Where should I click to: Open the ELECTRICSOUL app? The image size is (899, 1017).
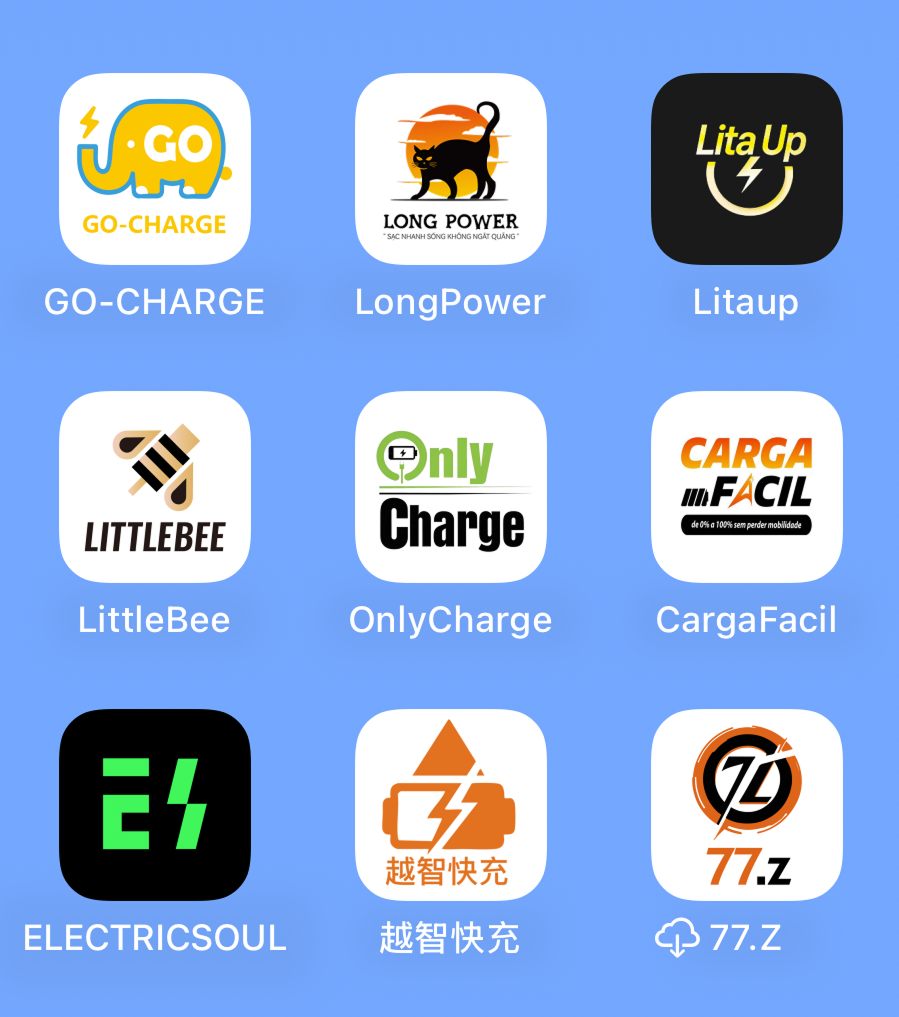tap(155, 805)
